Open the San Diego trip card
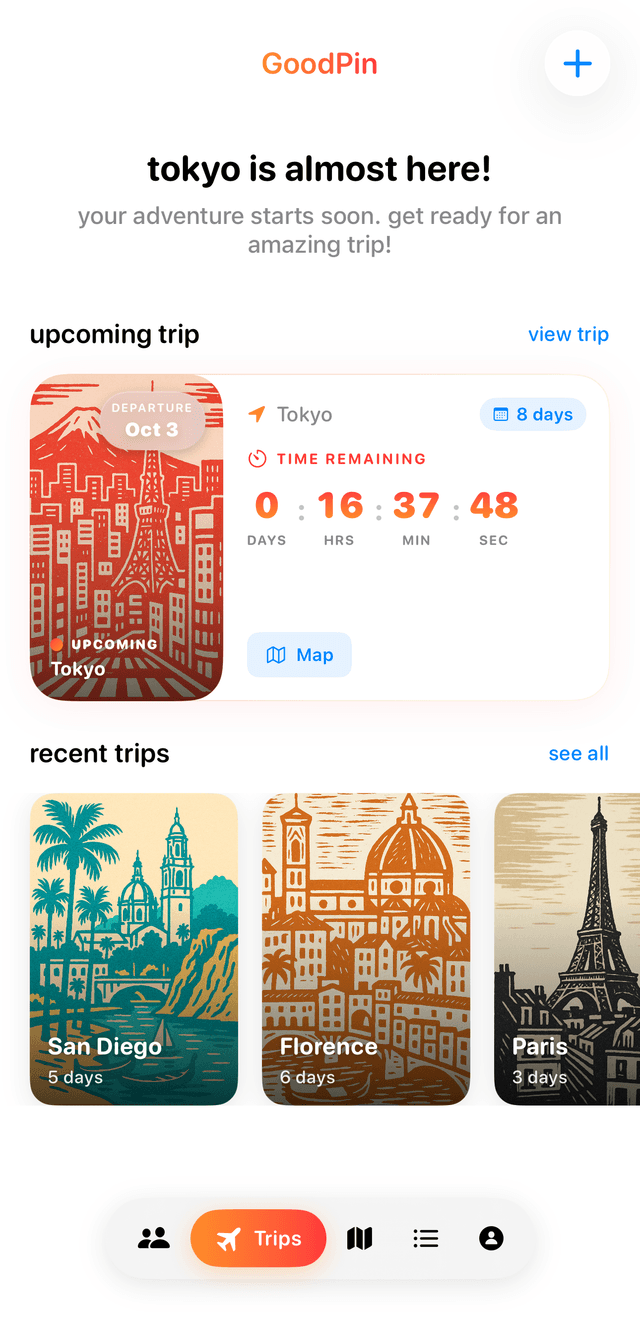This screenshot has height=1330, width=640. click(x=134, y=948)
